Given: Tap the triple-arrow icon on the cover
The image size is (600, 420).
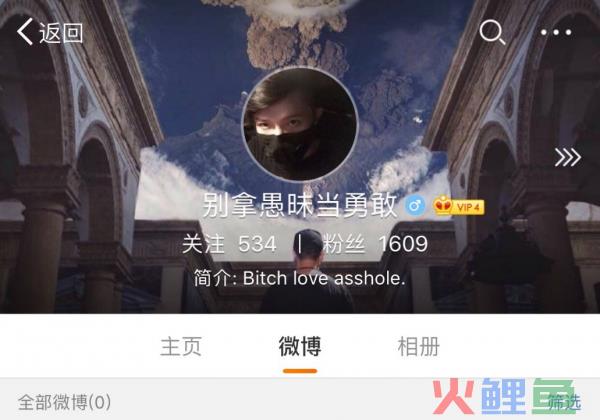Looking at the screenshot, I should [567, 156].
